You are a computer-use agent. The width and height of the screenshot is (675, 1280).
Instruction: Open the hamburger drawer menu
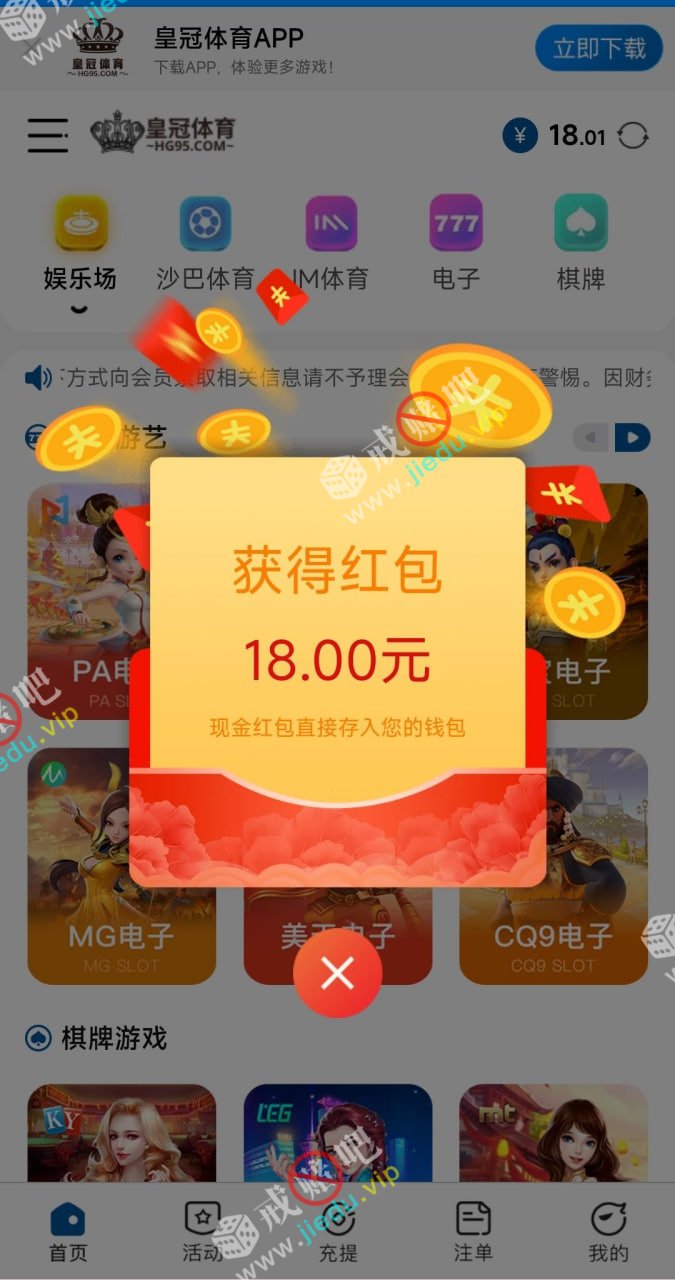(x=47, y=135)
